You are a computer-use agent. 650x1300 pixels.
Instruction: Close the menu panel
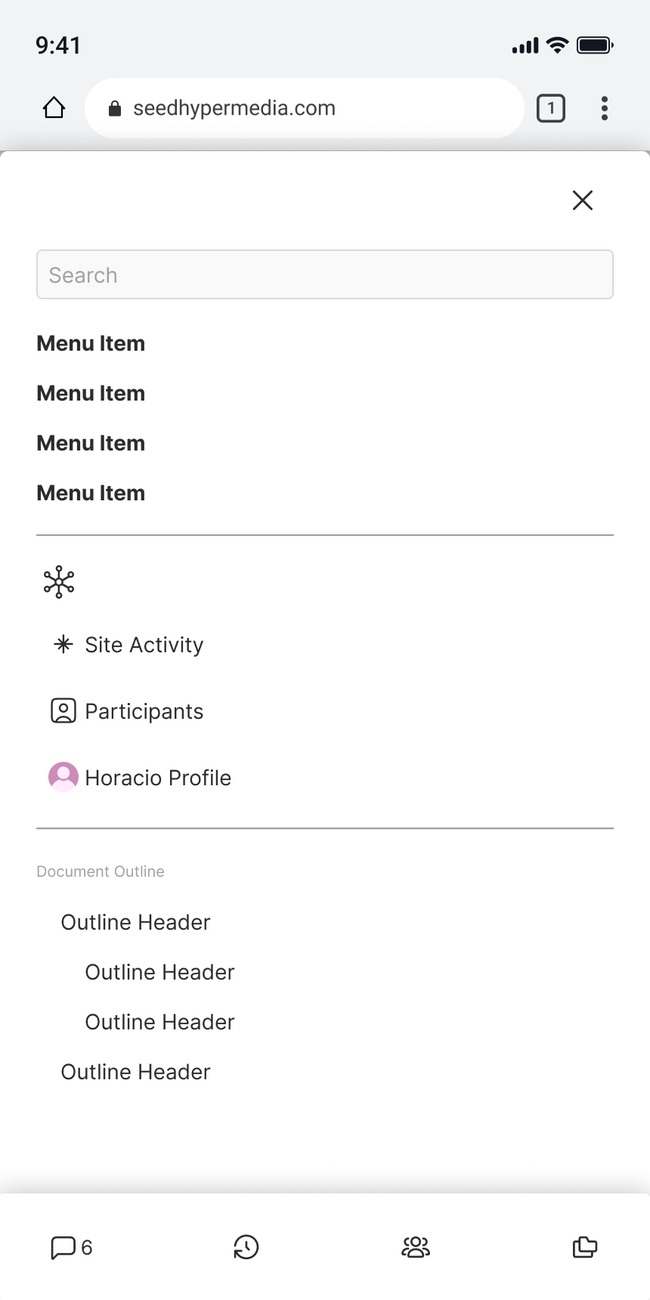(582, 200)
